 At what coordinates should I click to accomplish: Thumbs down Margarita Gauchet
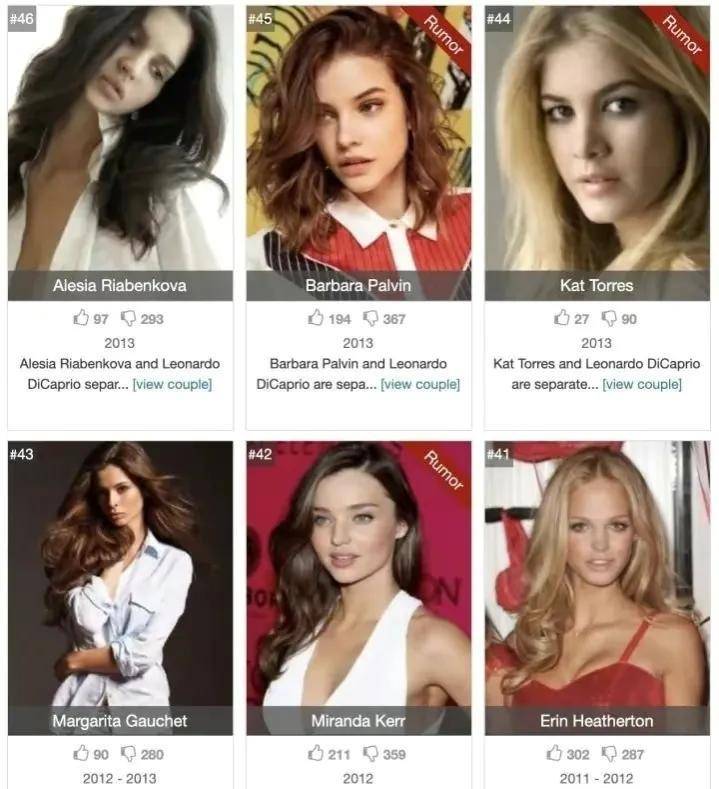(129, 754)
